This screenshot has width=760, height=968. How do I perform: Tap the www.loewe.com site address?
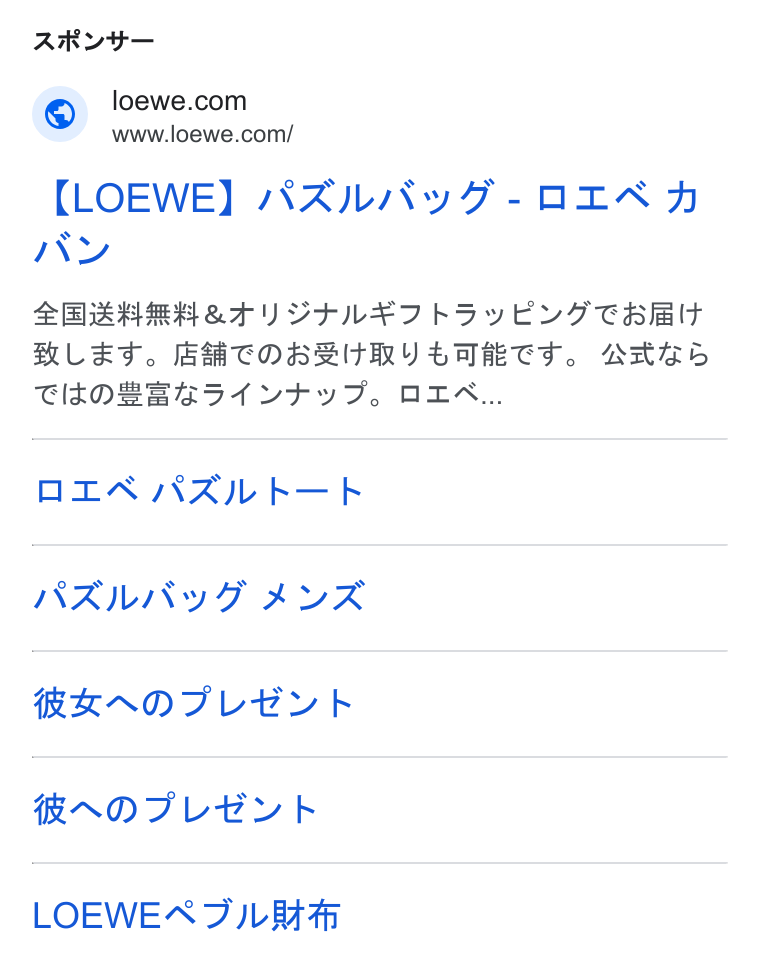click(x=203, y=134)
